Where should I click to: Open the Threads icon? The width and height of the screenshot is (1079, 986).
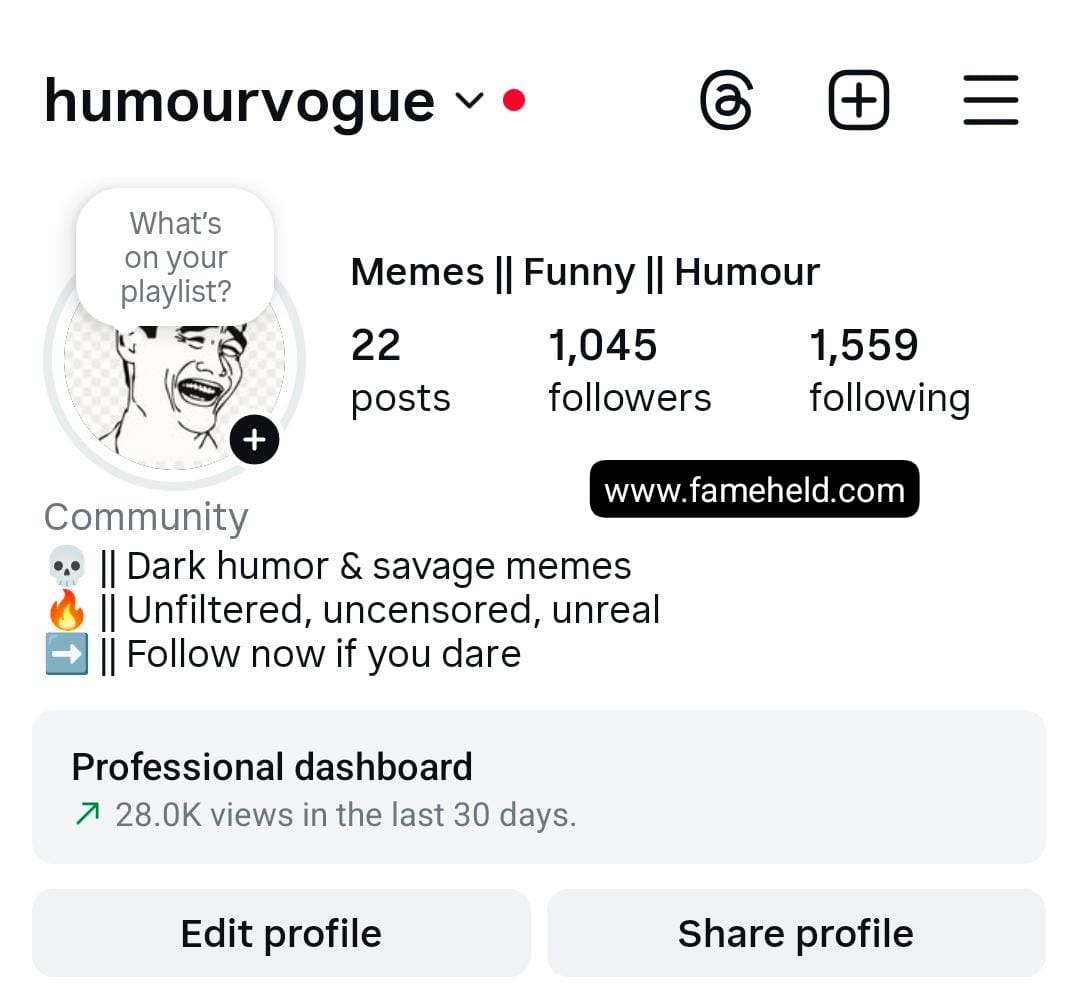click(x=725, y=101)
